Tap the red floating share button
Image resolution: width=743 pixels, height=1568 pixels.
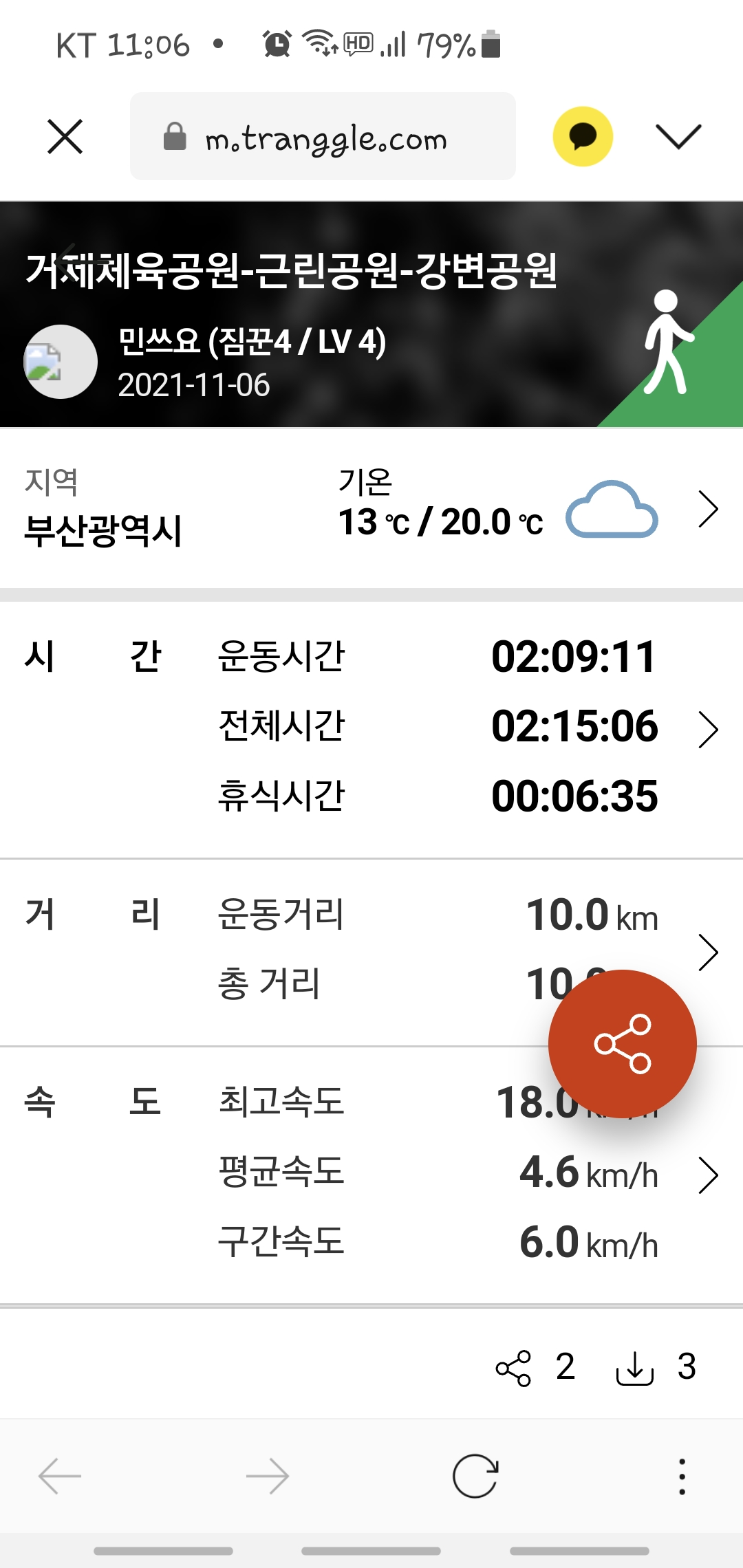622,1044
